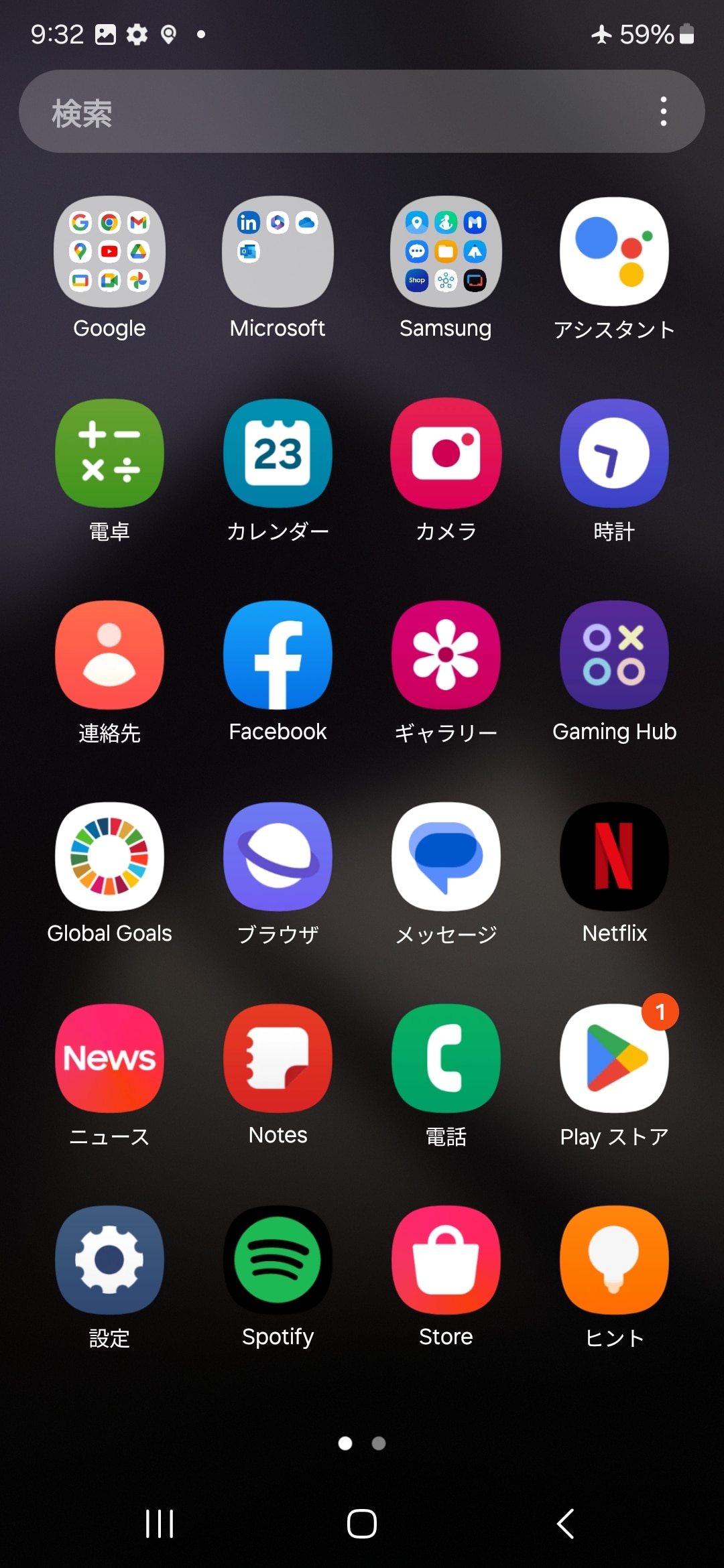Open the カメラ camera app
724x1568 pixels.
[446, 454]
